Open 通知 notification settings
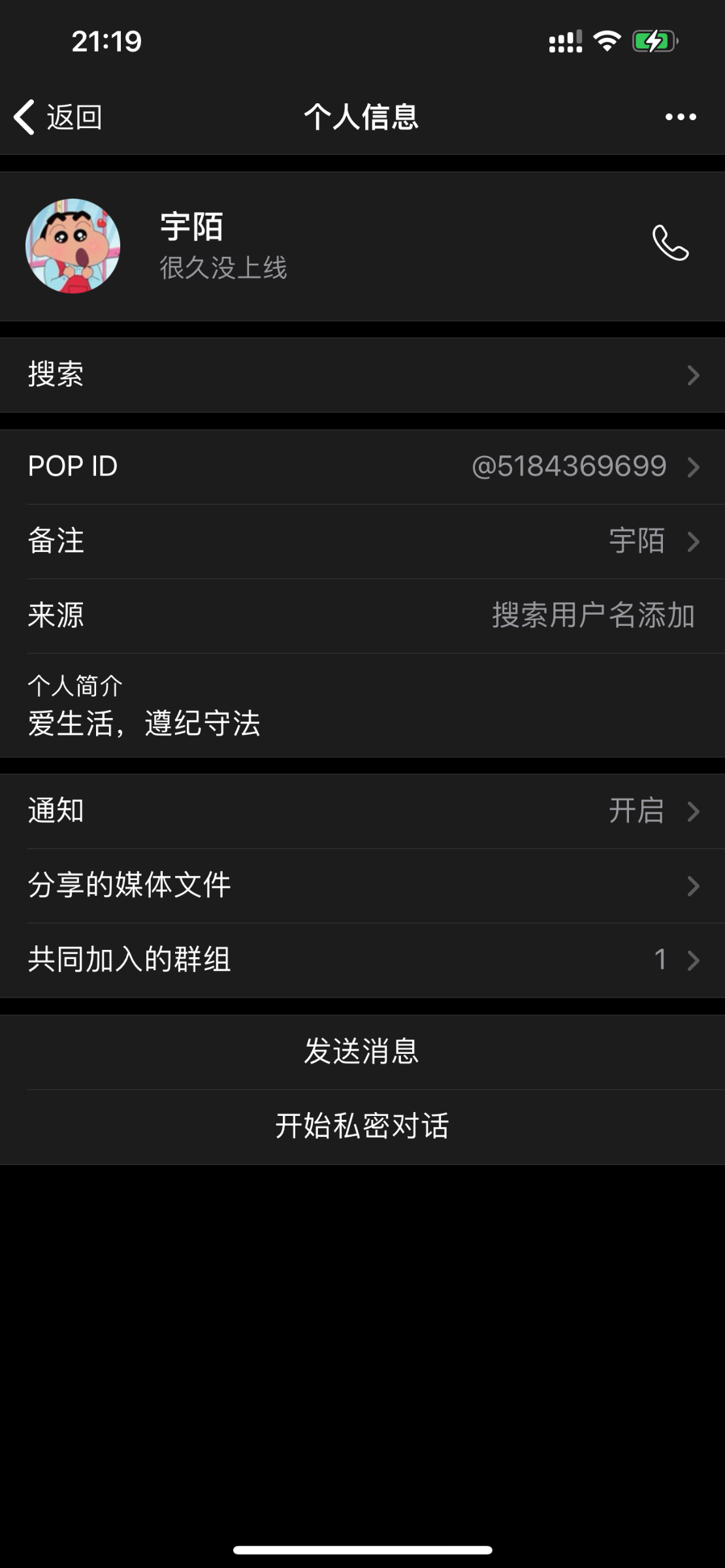Screen dimensions: 725x1568 click(362, 811)
